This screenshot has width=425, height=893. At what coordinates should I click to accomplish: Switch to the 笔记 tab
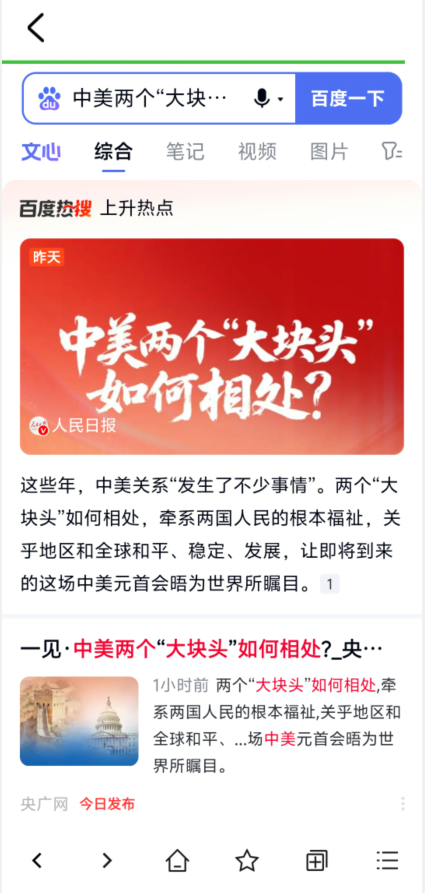[185, 152]
